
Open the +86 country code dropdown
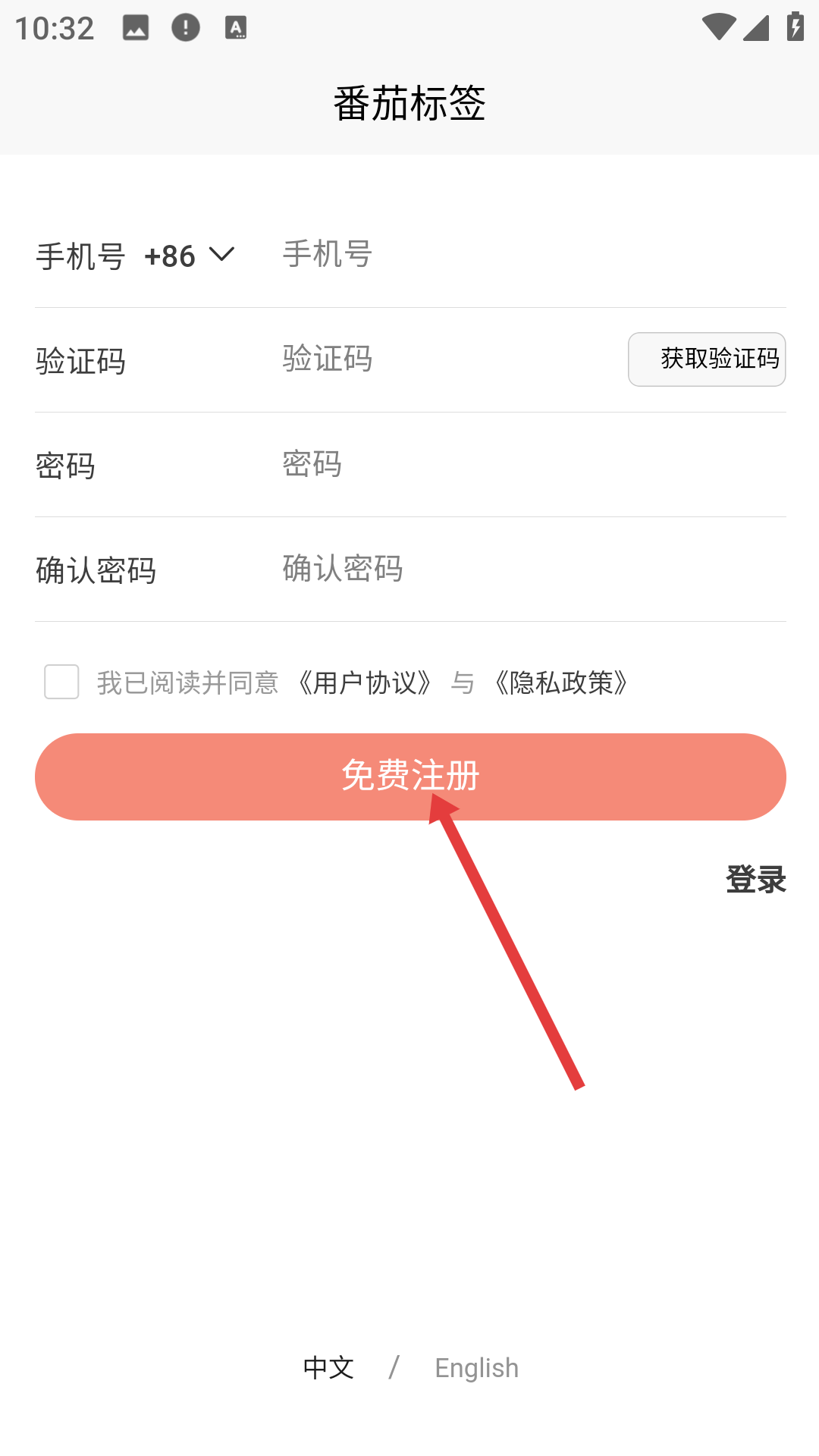click(190, 256)
